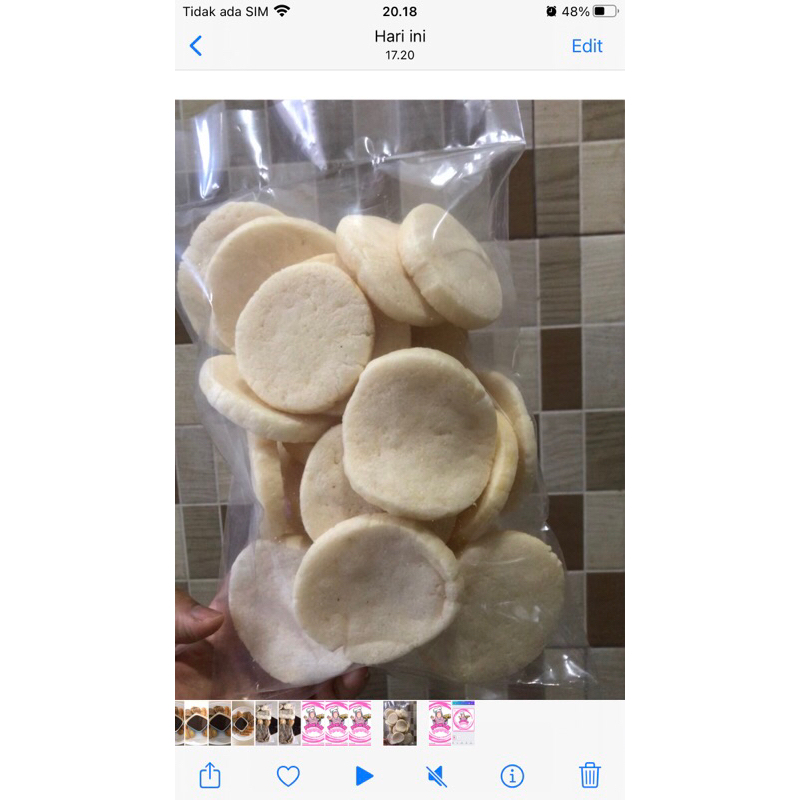Show info details for this video

point(512,775)
